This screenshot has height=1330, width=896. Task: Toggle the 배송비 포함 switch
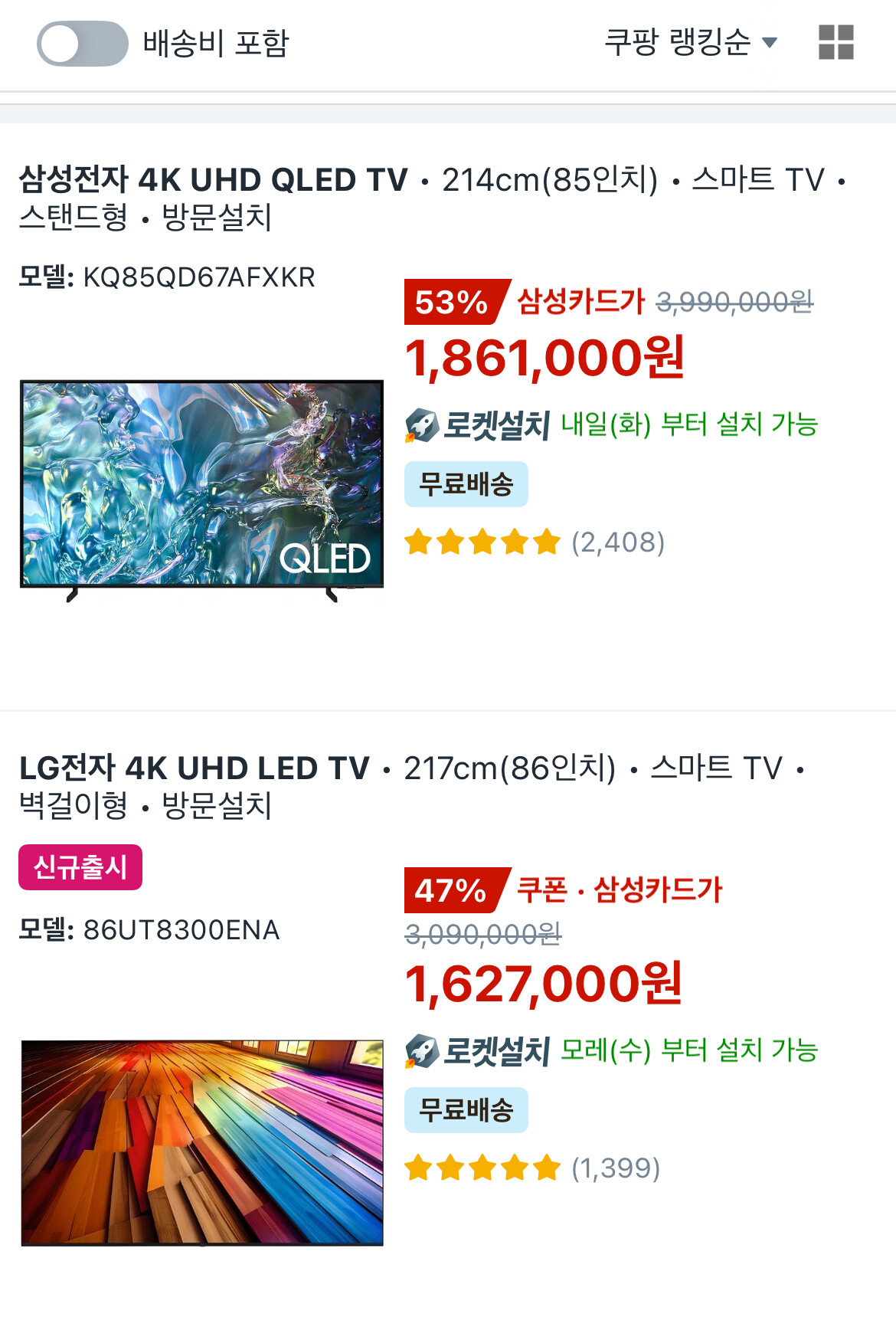[82, 44]
